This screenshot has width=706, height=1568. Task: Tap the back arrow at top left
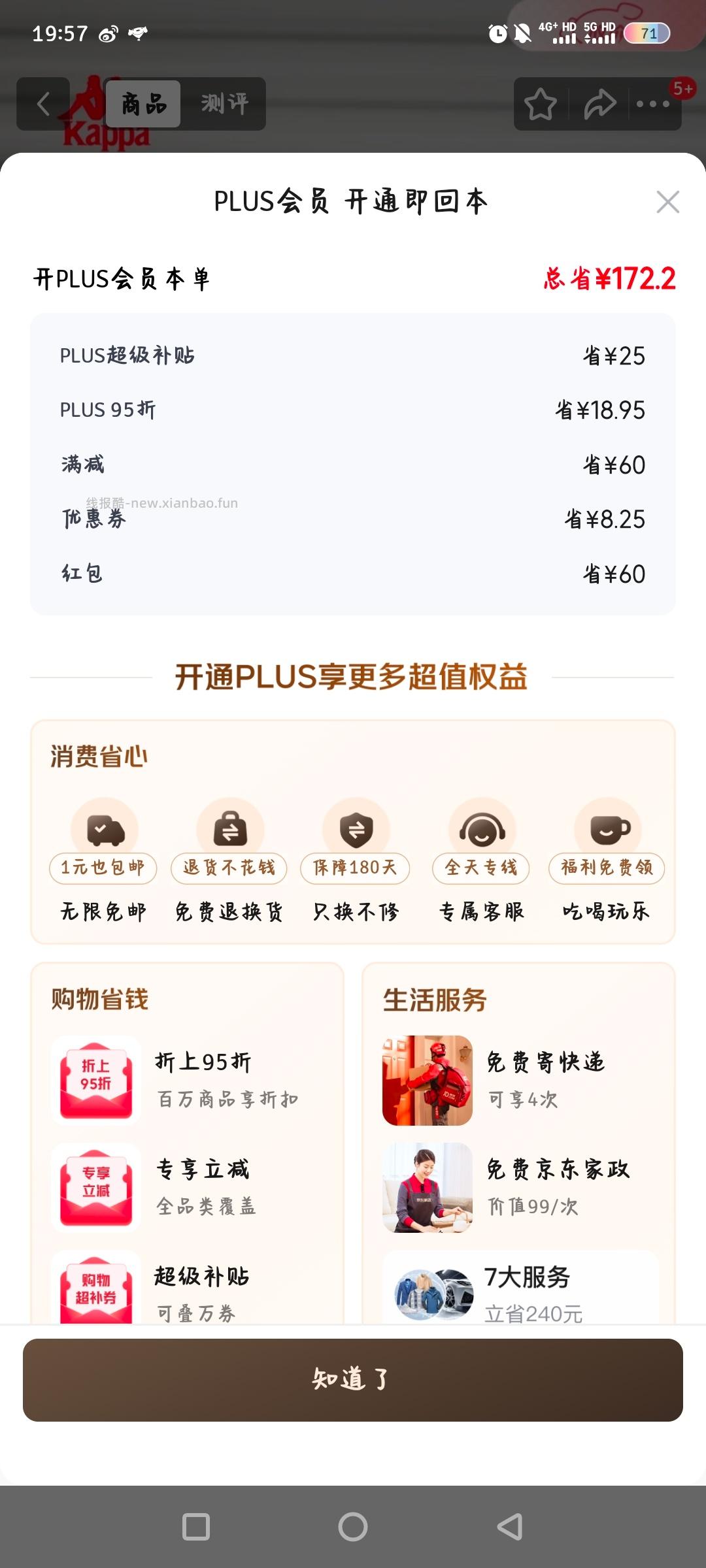coord(42,103)
